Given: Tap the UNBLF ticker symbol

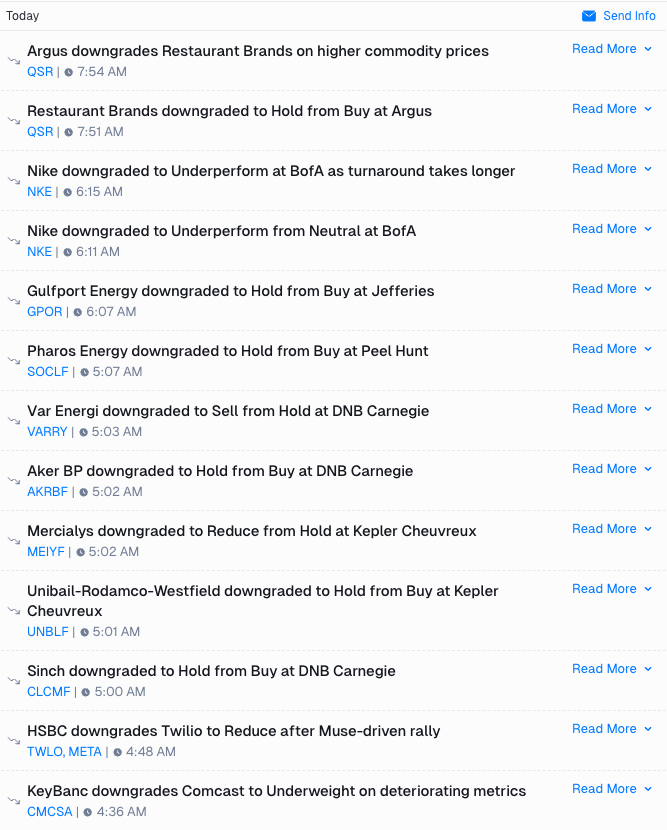Looking at the screenshot, I should point(48,632).
